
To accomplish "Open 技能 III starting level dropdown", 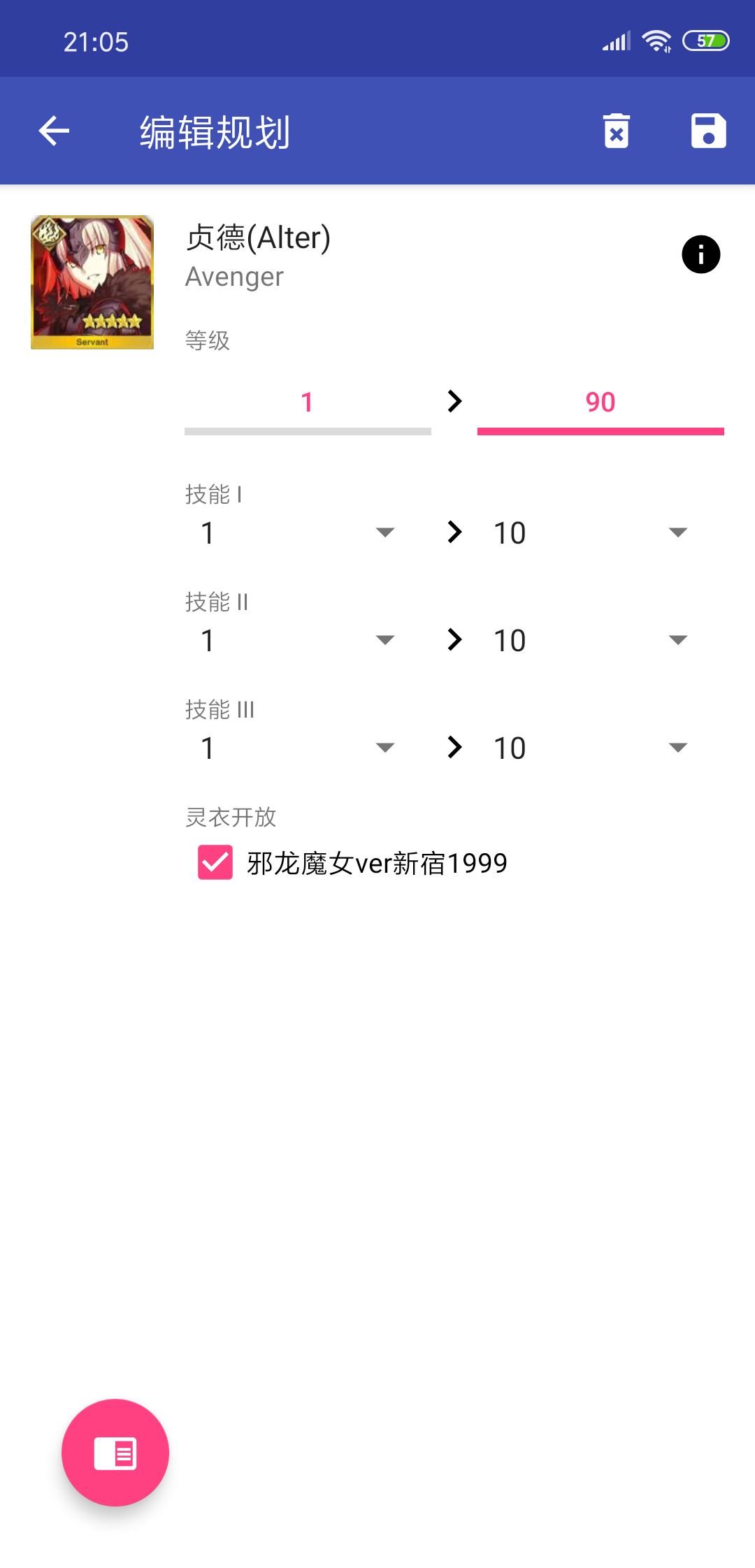I will 299,748.
